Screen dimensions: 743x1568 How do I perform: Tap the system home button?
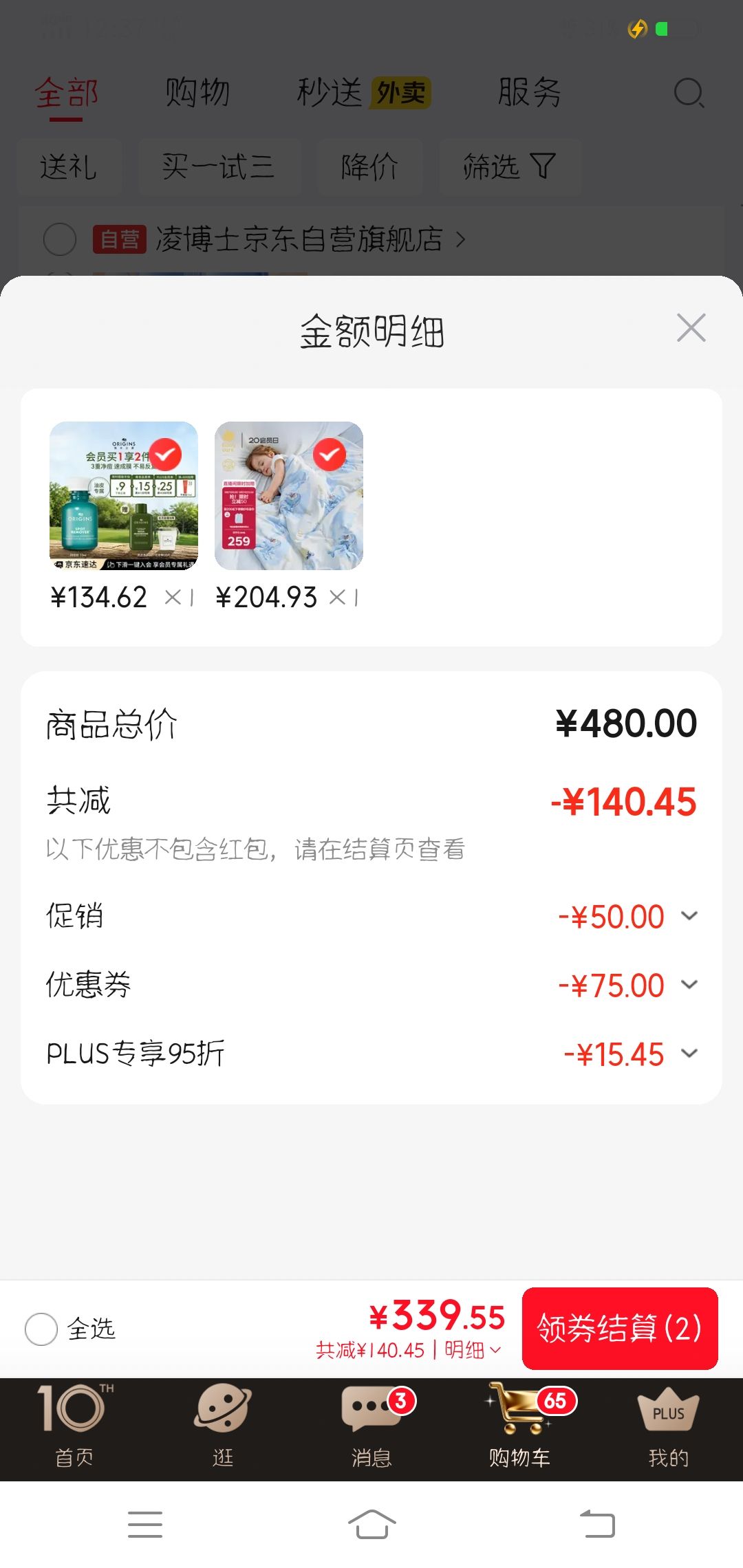371,1524
